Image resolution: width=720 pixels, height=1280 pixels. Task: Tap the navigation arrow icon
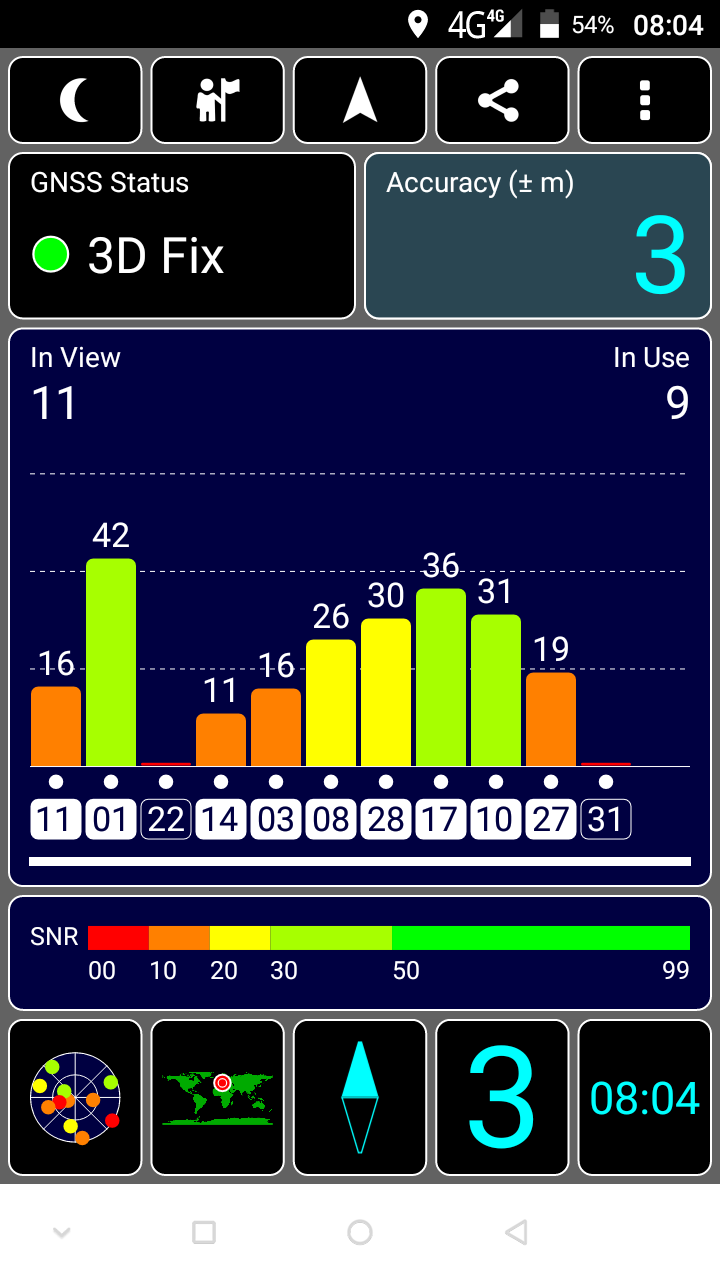click(360, 101)
